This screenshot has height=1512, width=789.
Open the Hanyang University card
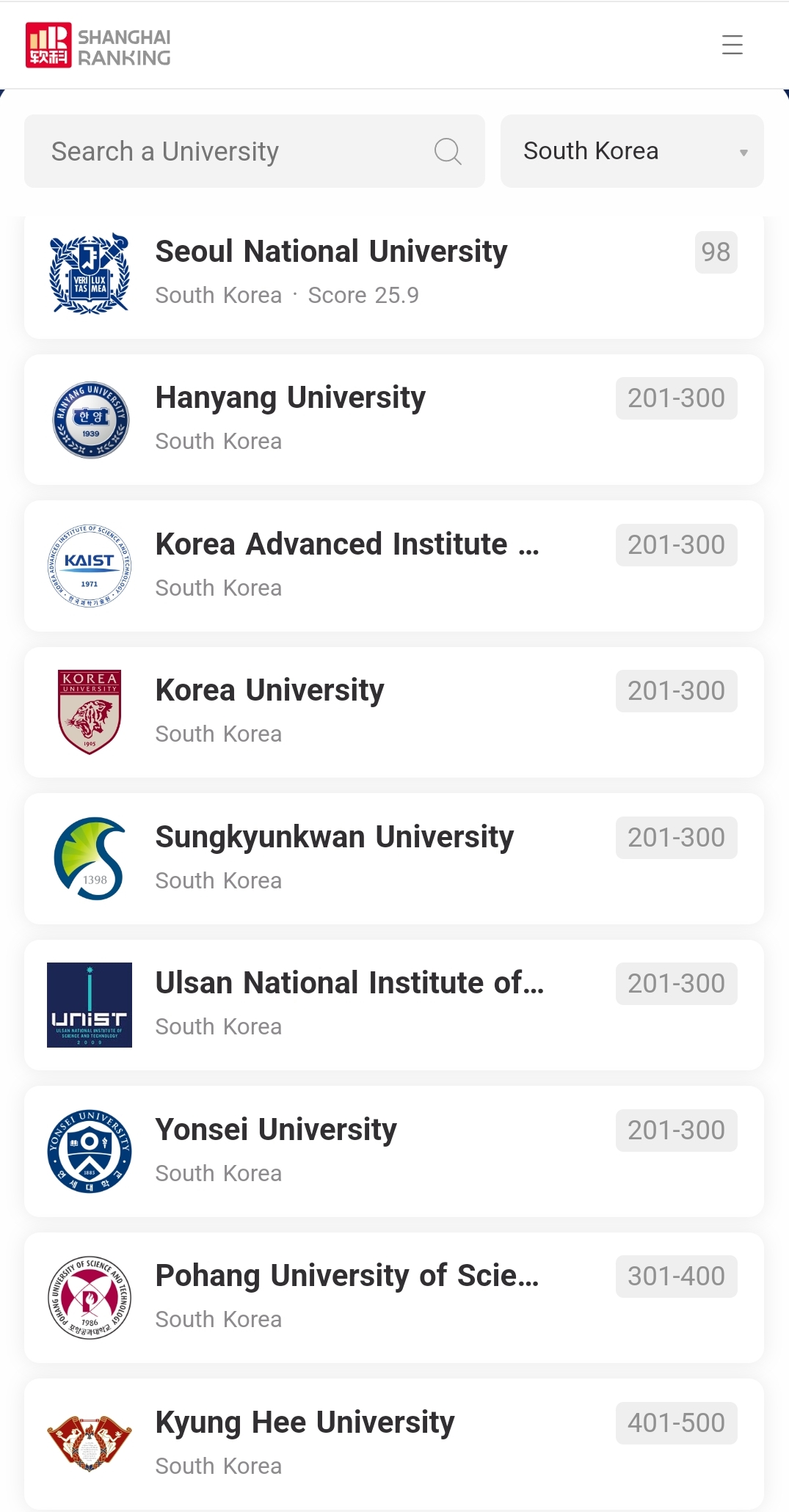[291, 398]
